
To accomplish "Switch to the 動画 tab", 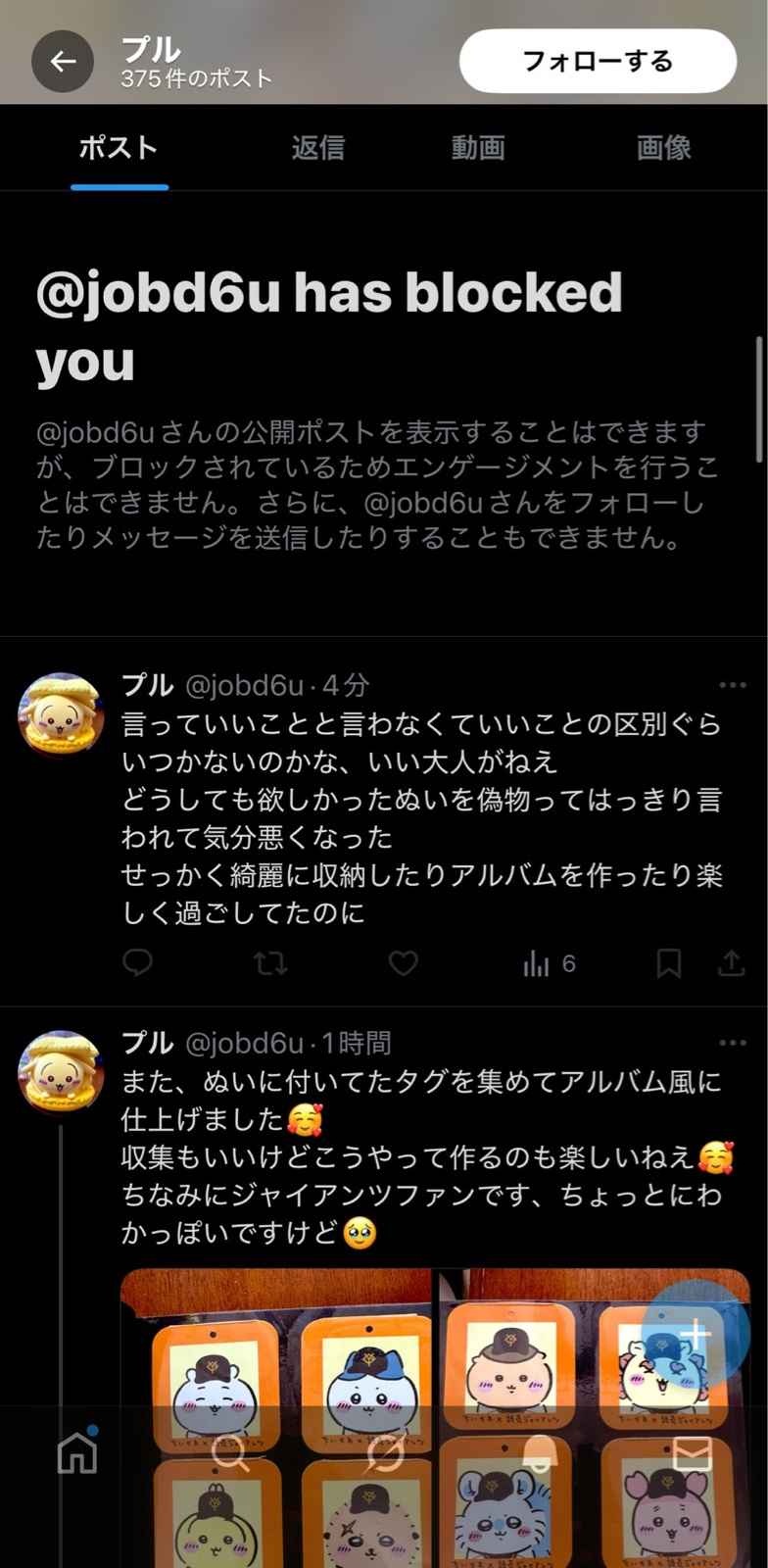I will coord(477,148).
